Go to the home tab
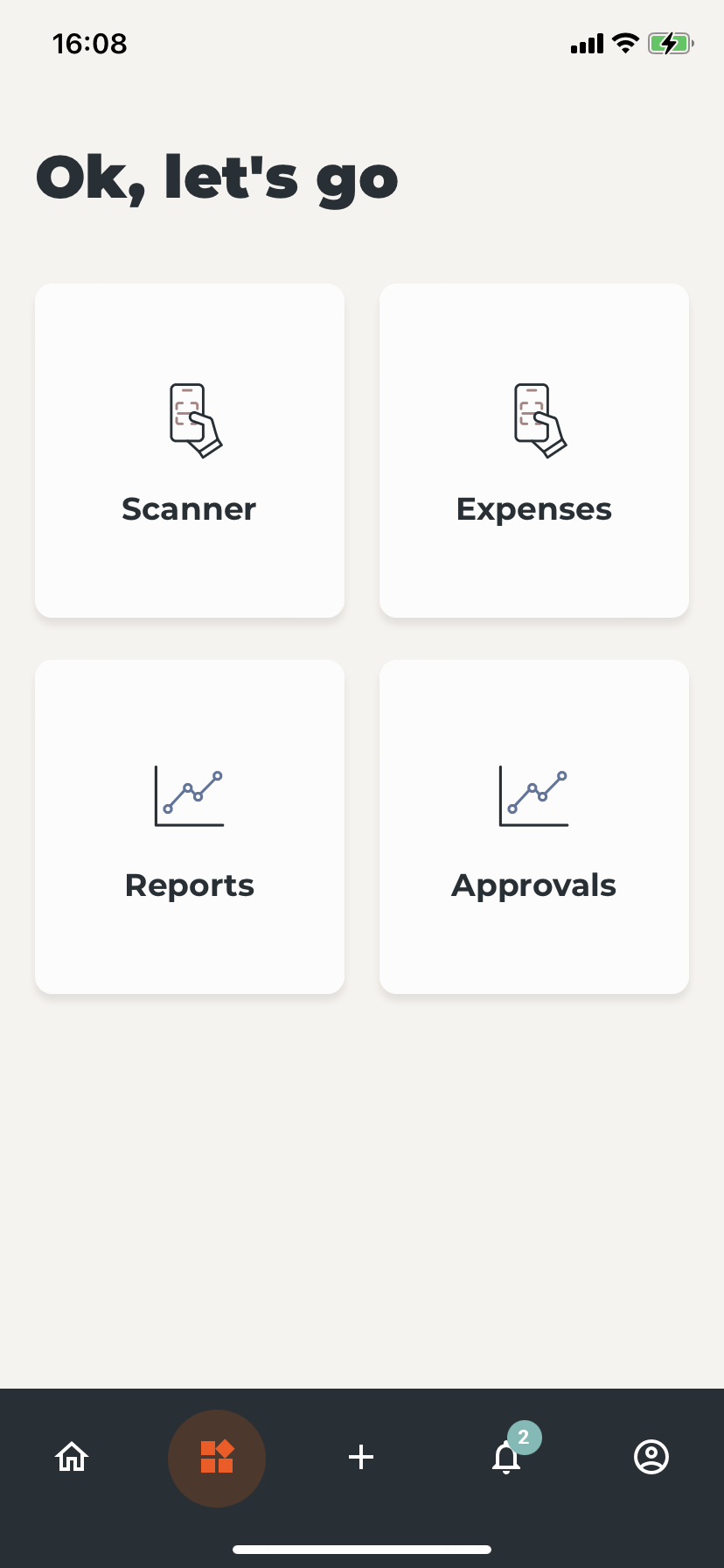Screen dimensions: 724x1568 click(72, 1457)
